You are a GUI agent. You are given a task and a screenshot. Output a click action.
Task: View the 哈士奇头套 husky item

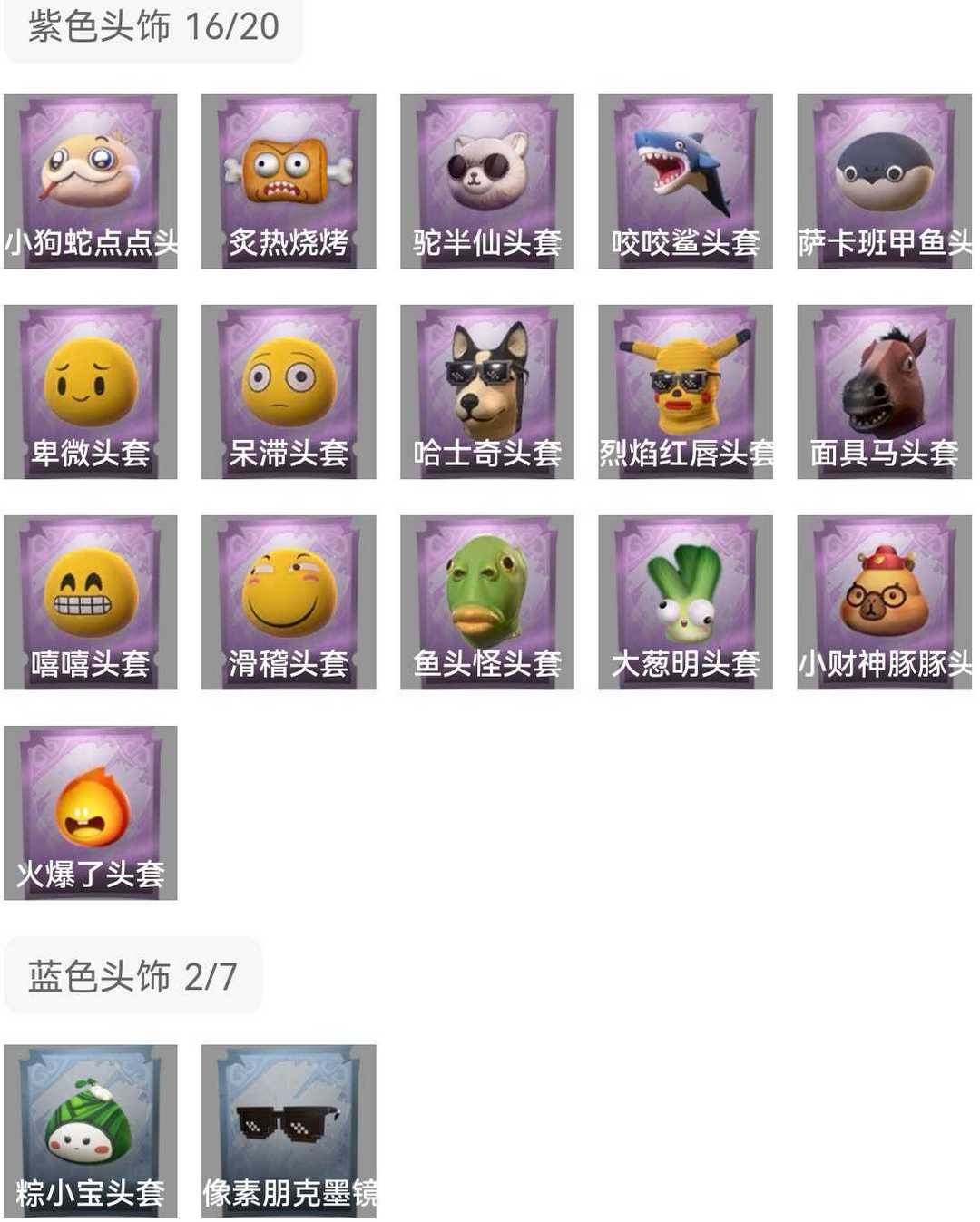coord(487,391)
